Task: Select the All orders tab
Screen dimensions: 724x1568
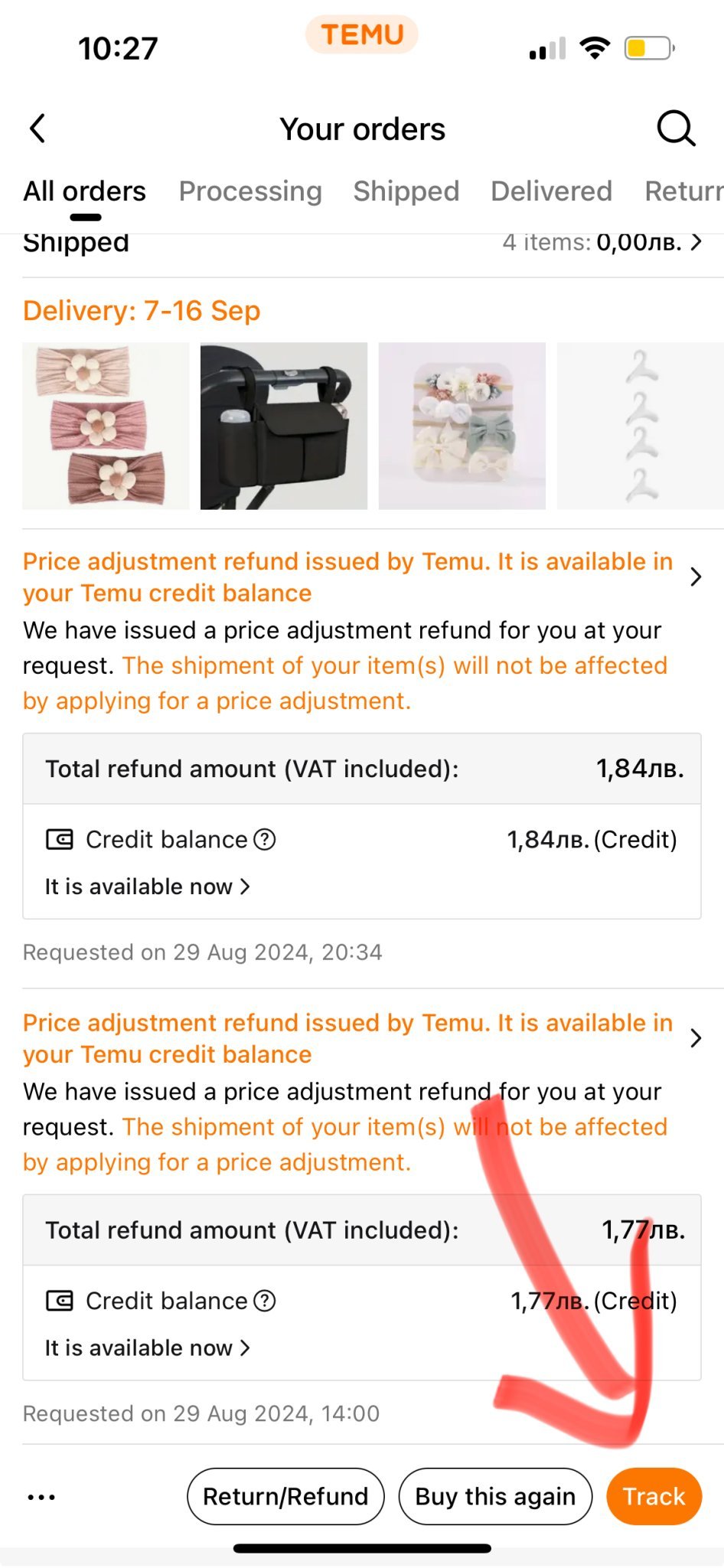Action: tap(84, 191)
